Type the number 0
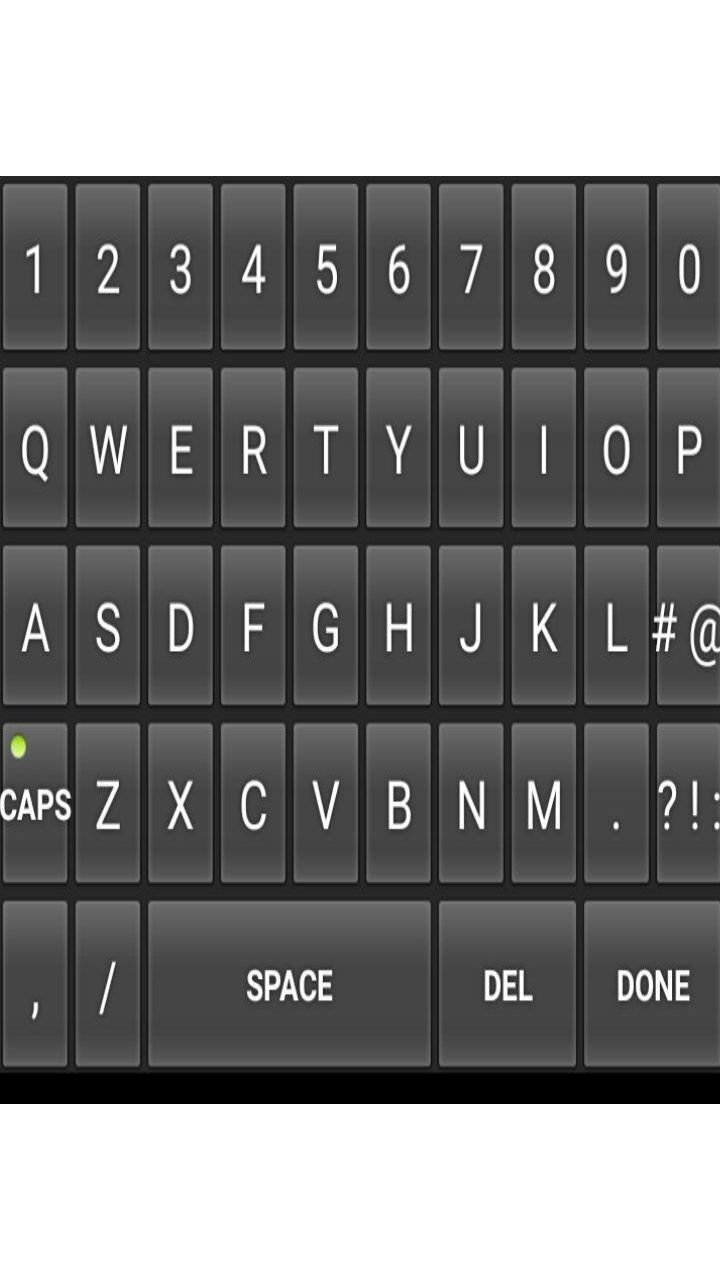720x1280 pixels. click(x=688, y=268)
